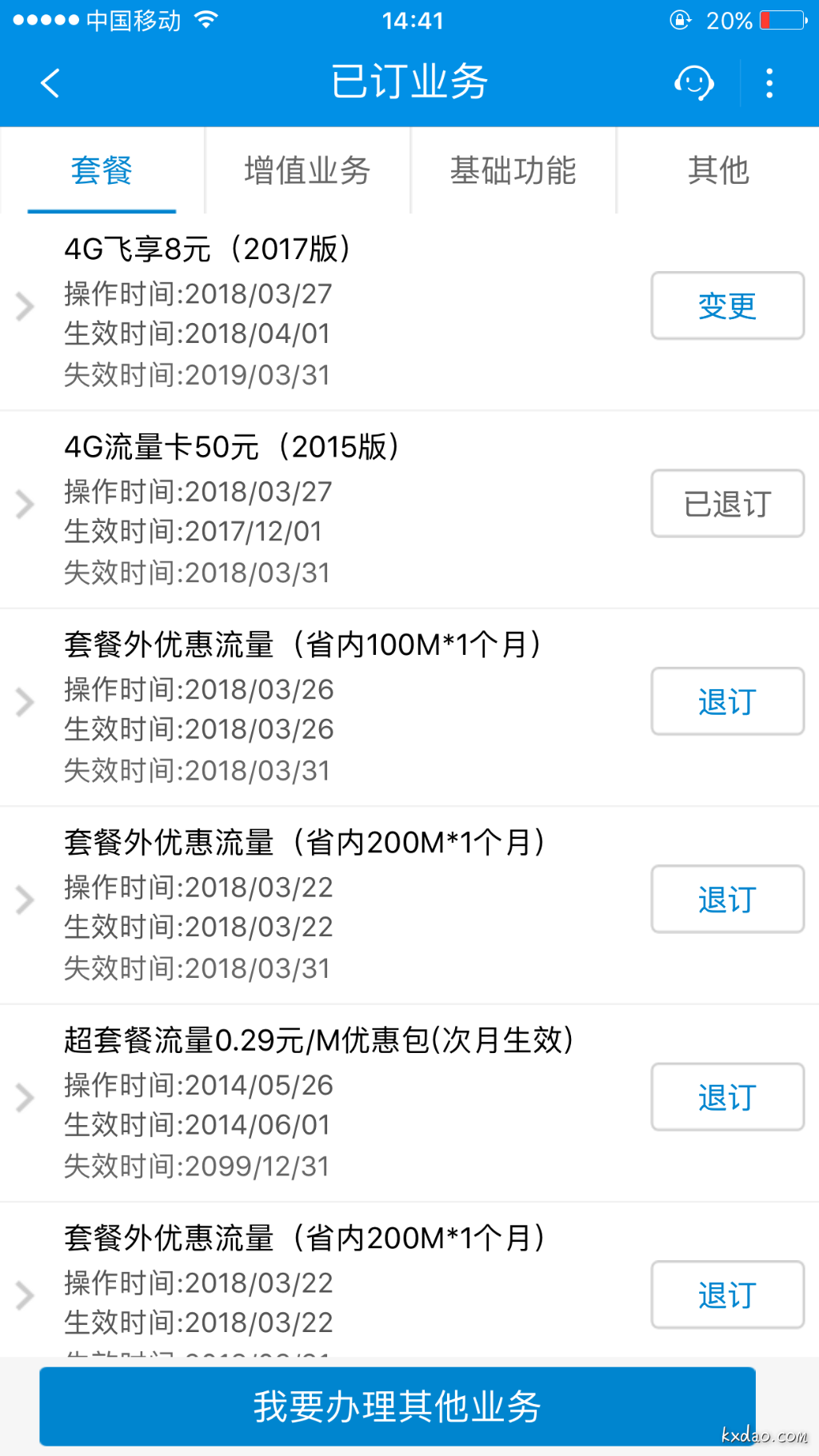Open the three-dot overflow menu
The image size is (819, 1456).
point(769,83)
